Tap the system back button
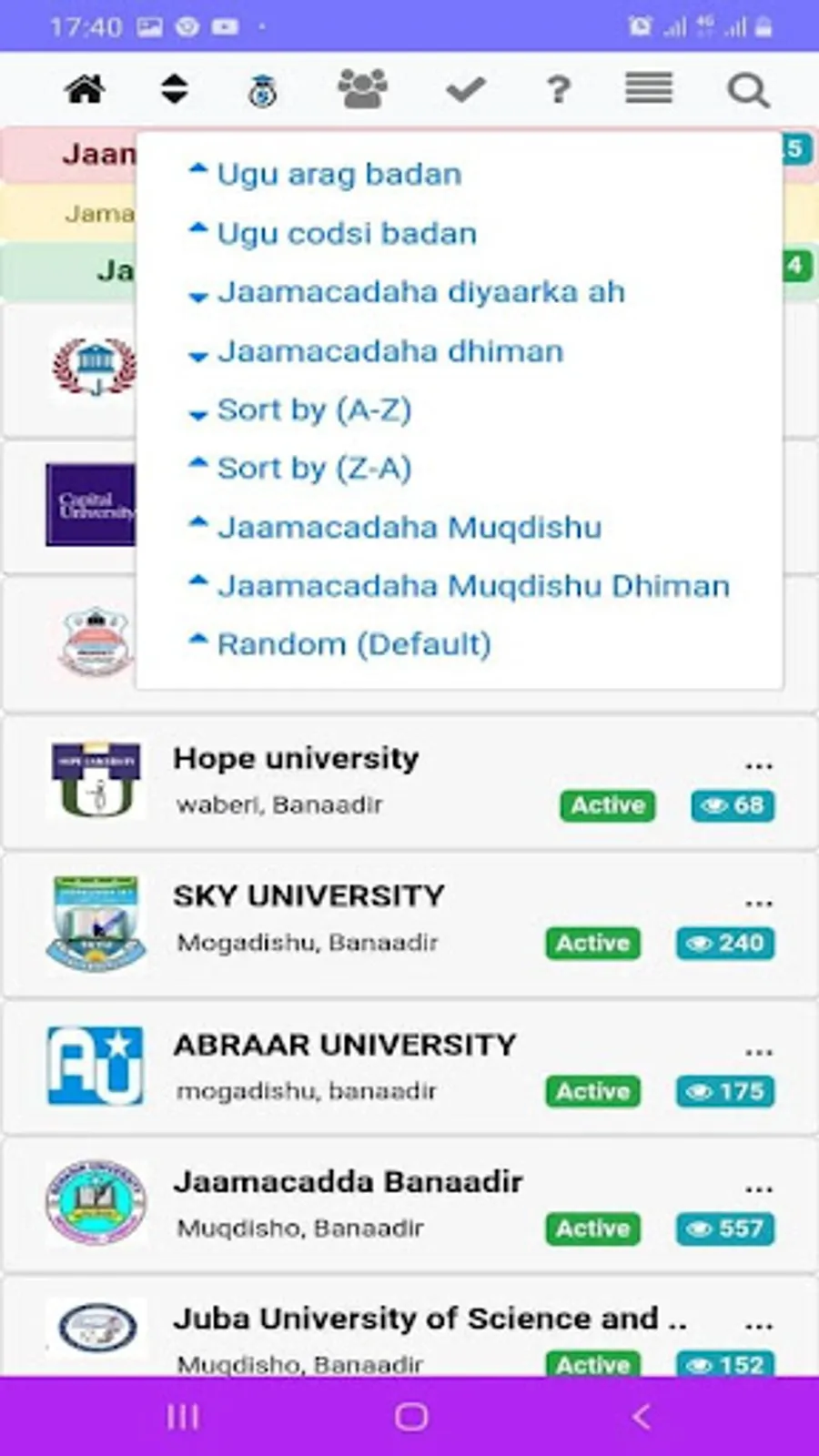The height and width of the screenshot is (1456, 819). point(642,1416)
